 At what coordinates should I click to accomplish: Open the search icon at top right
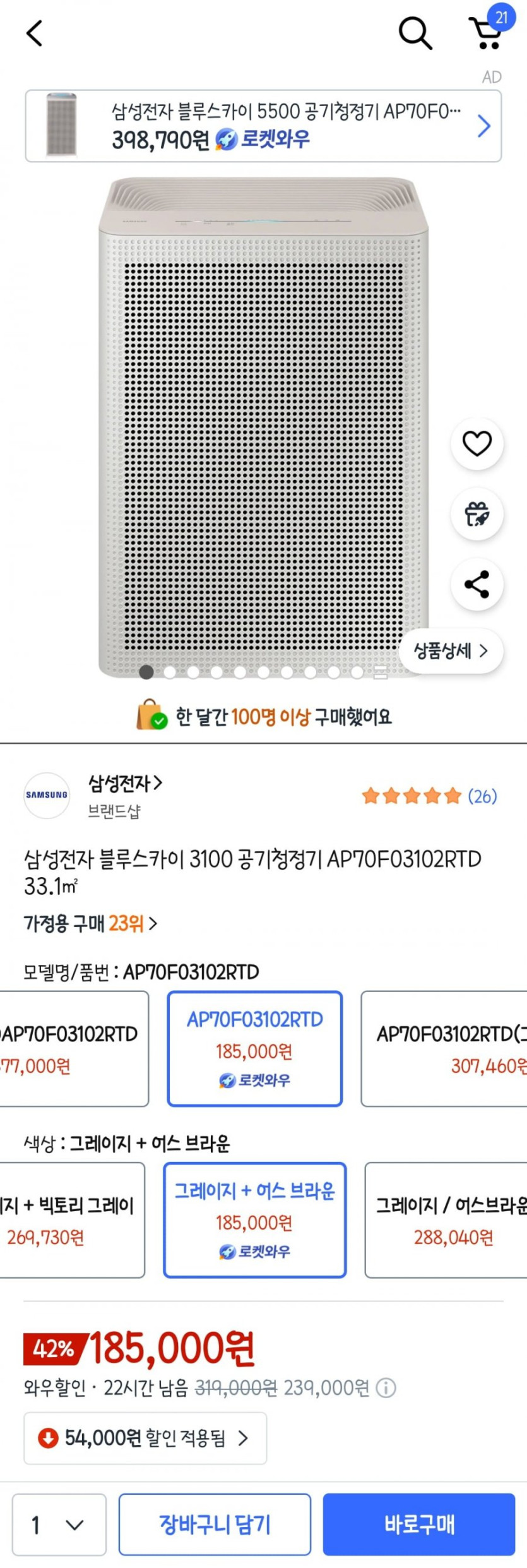[415, 33]
